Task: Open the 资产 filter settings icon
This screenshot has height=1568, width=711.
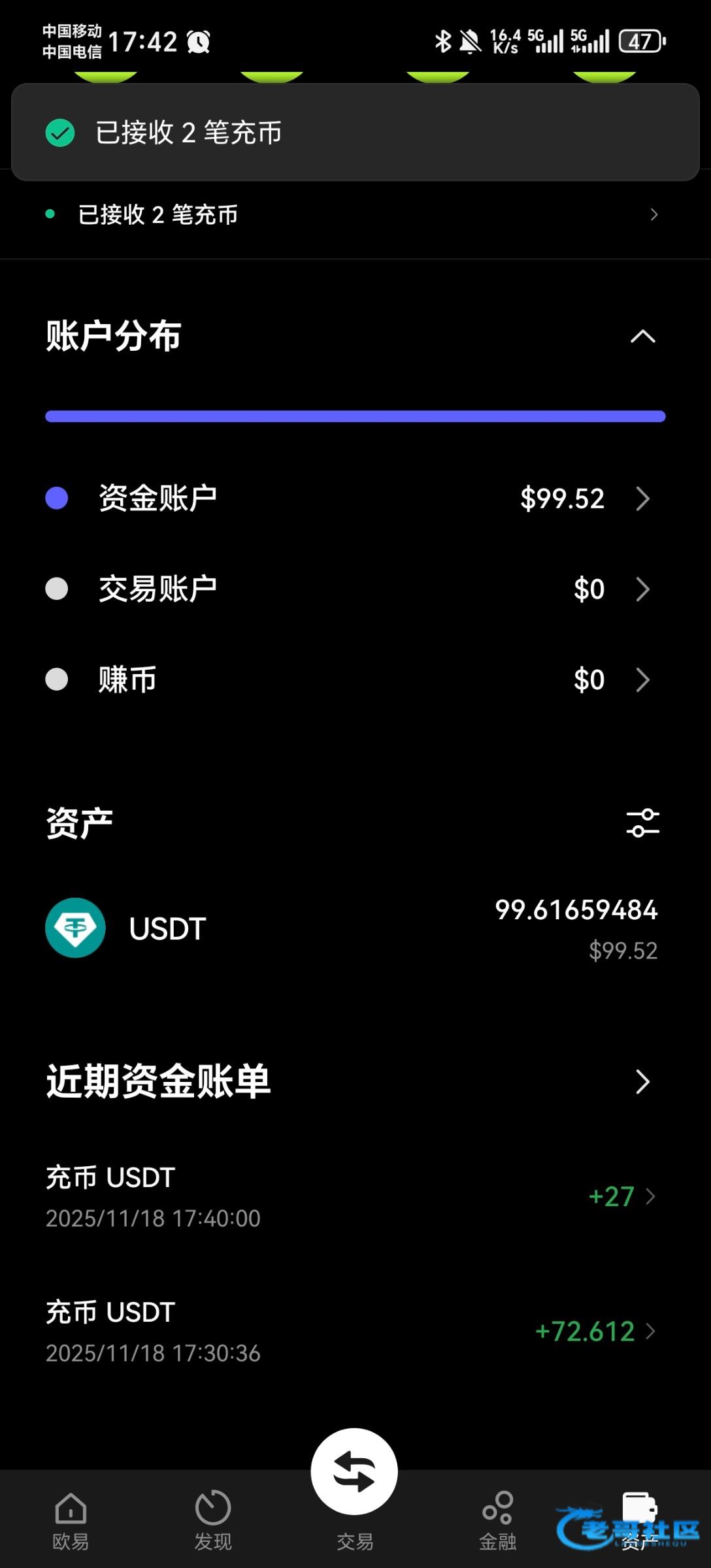Action: tap(642, 823)
